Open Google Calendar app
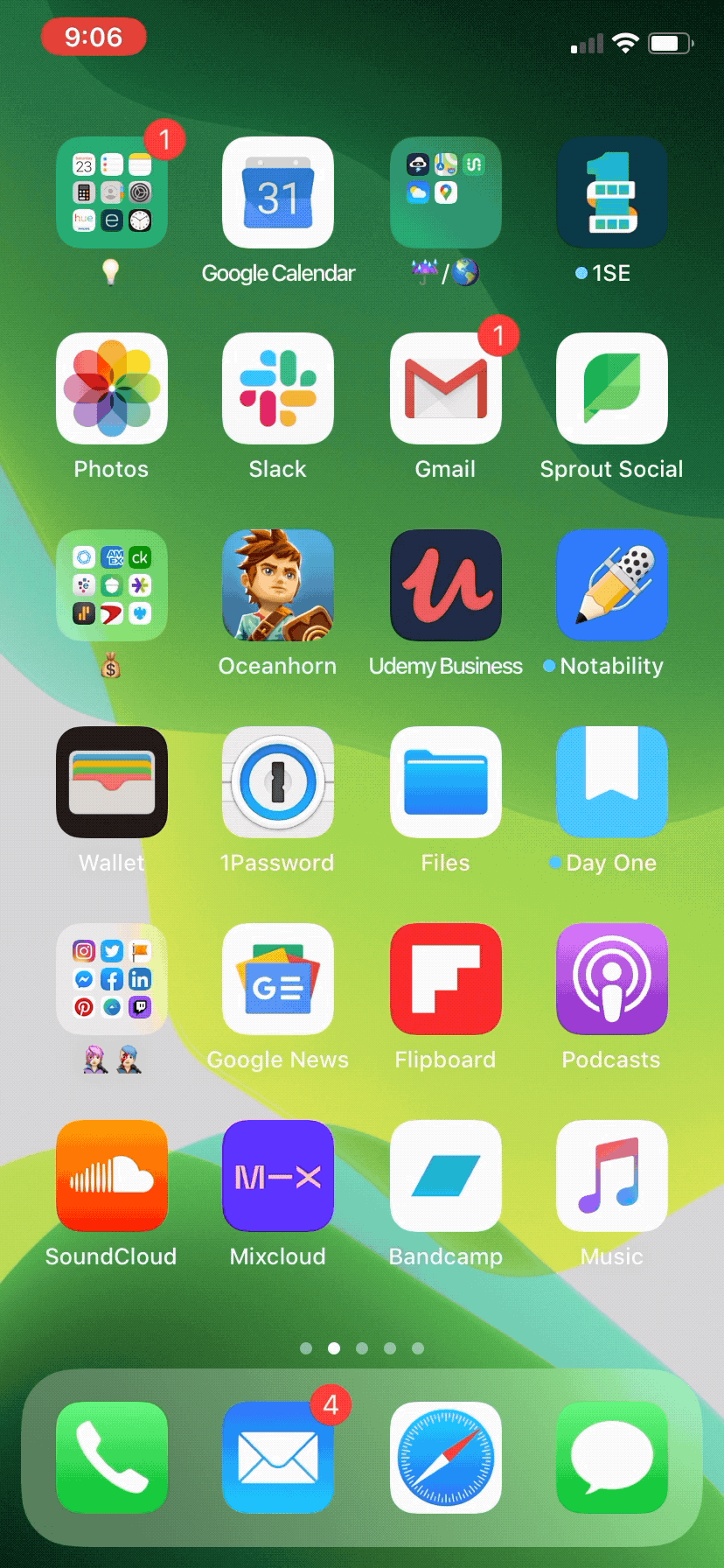The width and height of the screenshot is (724, 1568). tap(278, 192)
